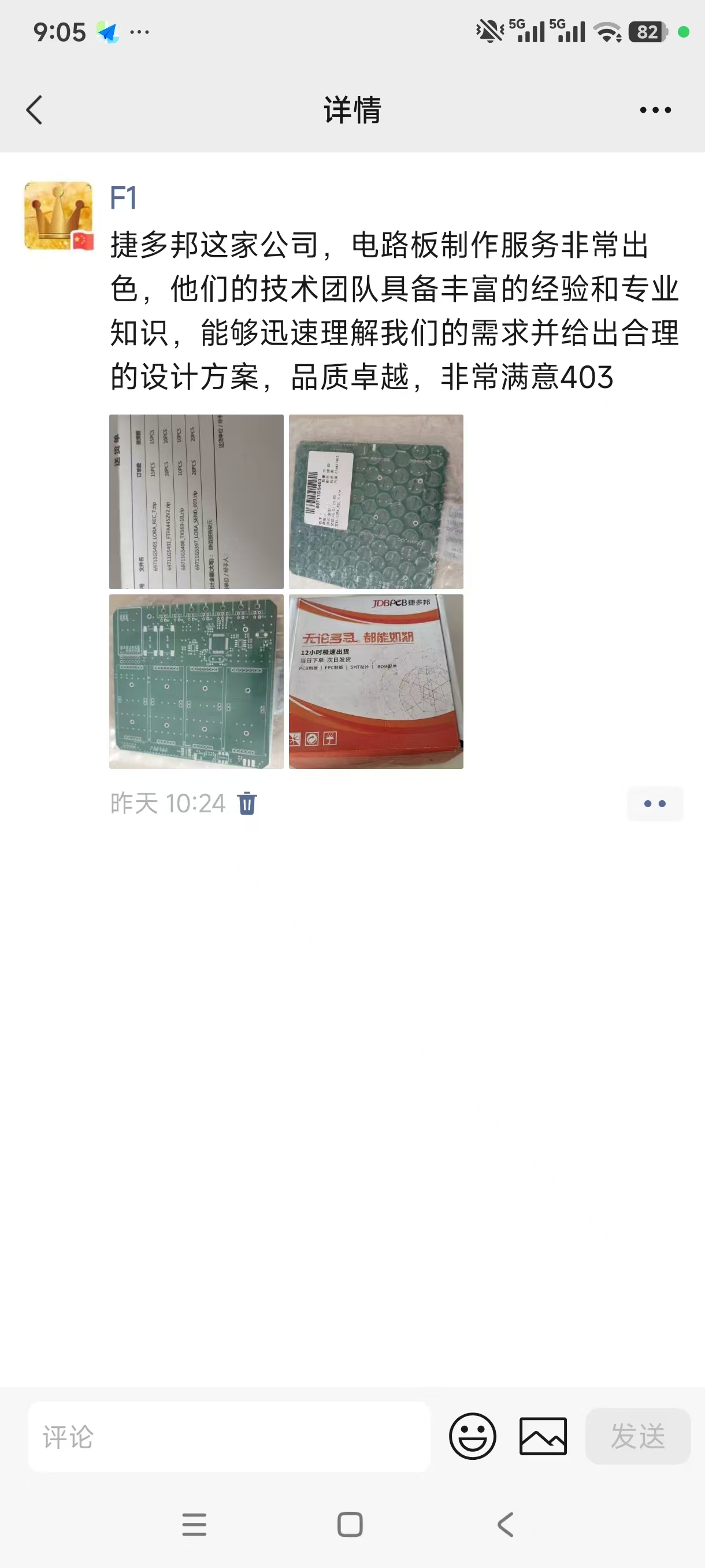View the JDBPCB box photo
The image size is (705, 1568).
(375, 681)
